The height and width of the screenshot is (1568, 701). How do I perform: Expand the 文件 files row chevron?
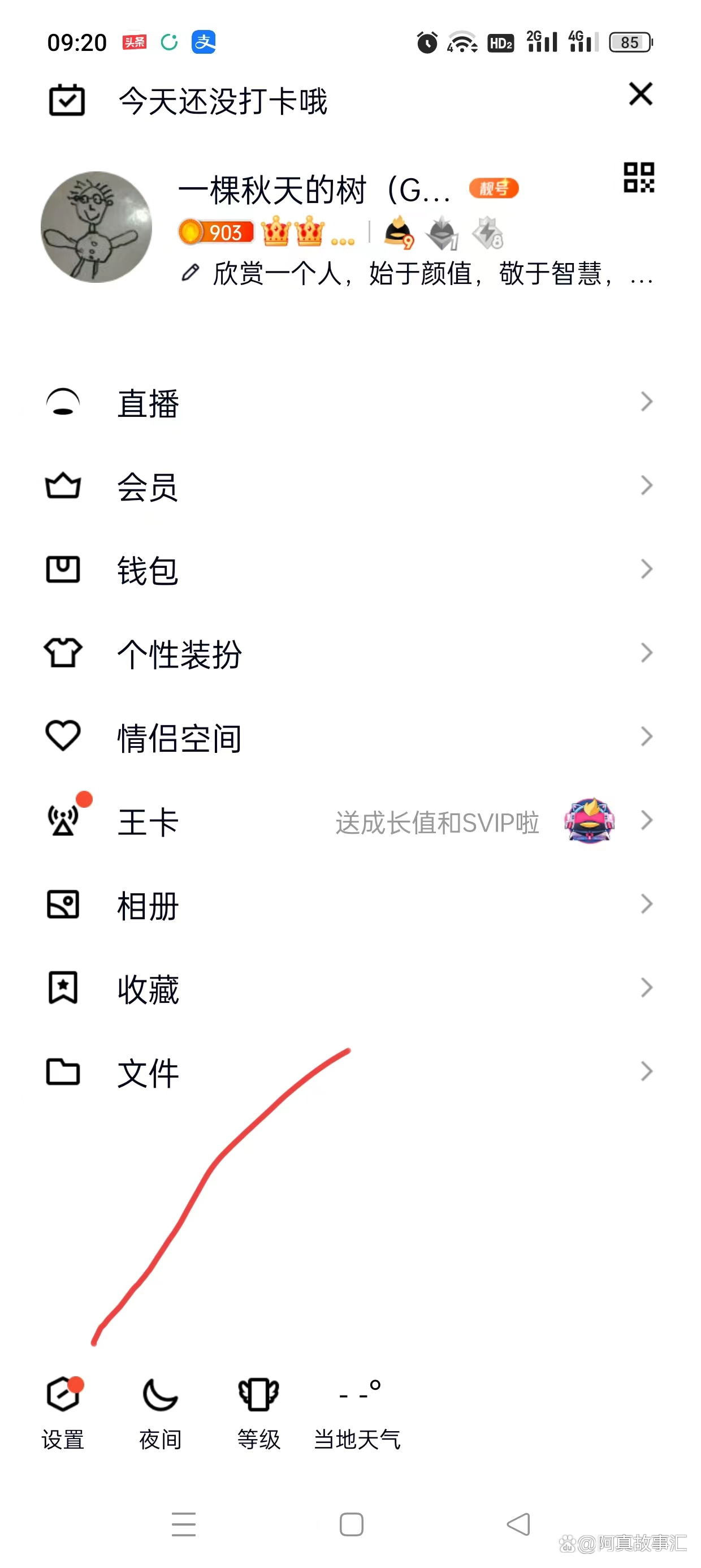coord(647,1072)
